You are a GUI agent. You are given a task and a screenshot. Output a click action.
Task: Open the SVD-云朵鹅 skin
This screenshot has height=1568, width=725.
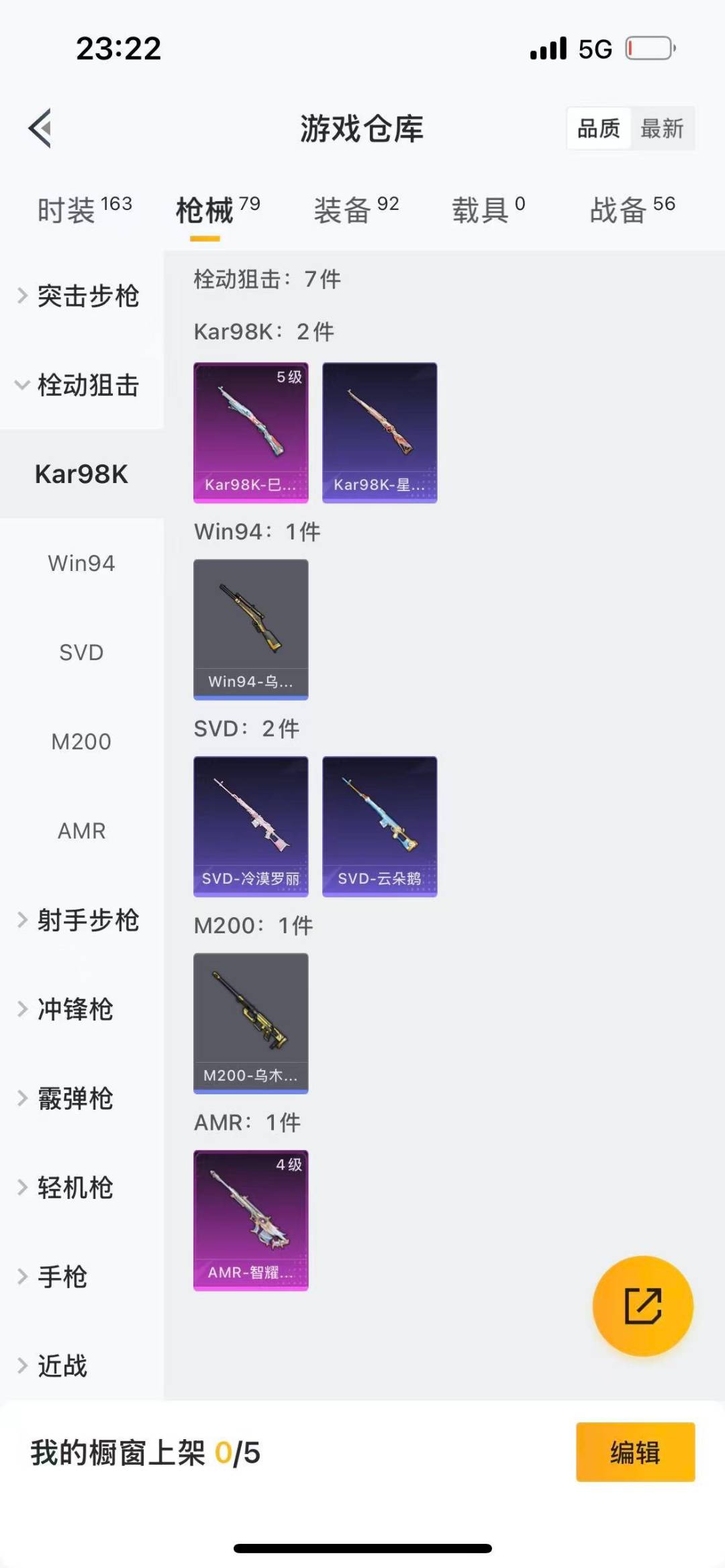click(x=380, y=826)
